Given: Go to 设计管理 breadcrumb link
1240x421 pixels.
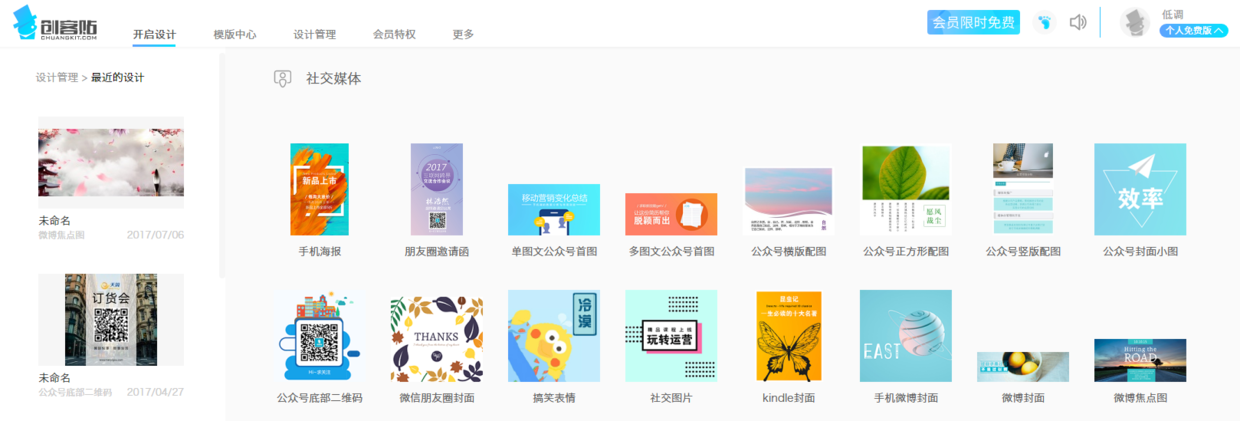Looking at the screenshot, I should click(56, 77).
